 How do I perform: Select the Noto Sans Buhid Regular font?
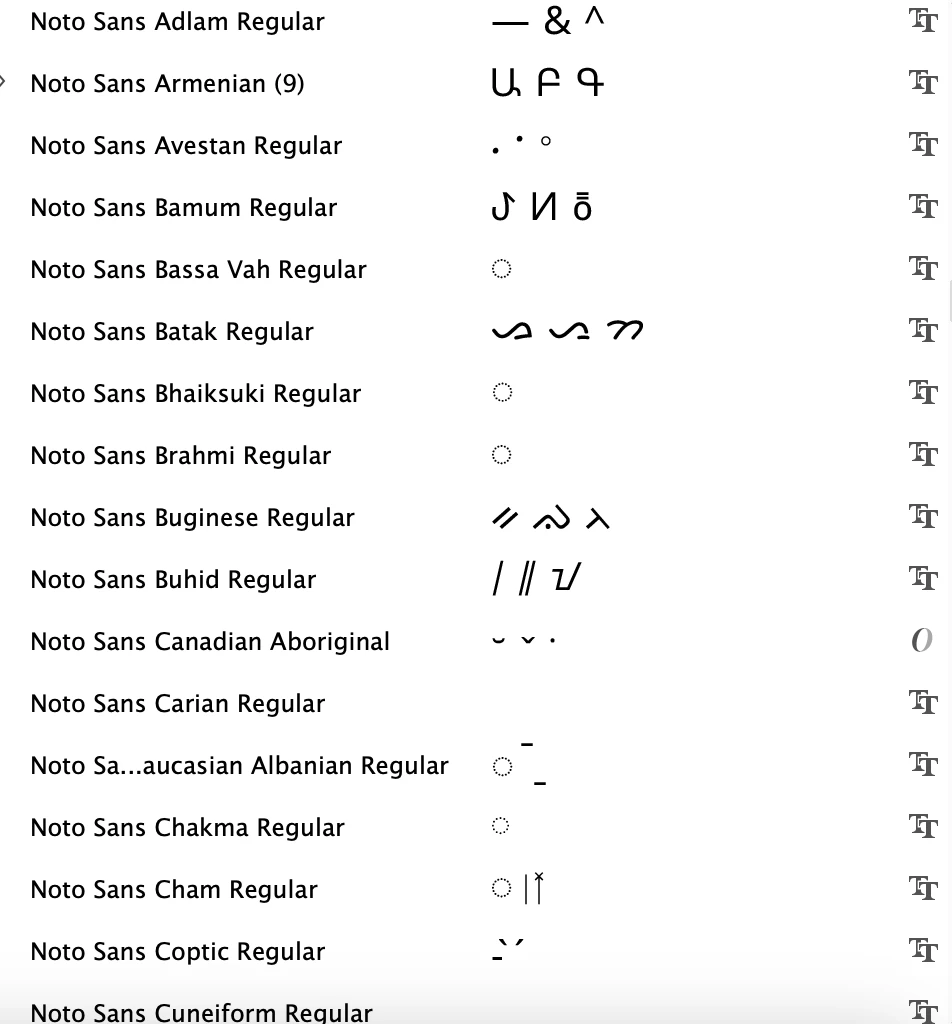pos(173,580)
